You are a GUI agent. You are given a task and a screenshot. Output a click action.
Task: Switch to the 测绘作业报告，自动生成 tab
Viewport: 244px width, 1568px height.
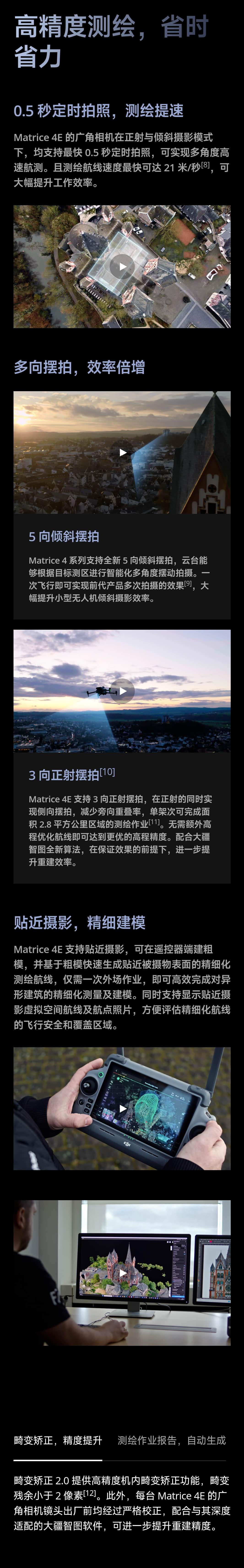click(171, 1440)
